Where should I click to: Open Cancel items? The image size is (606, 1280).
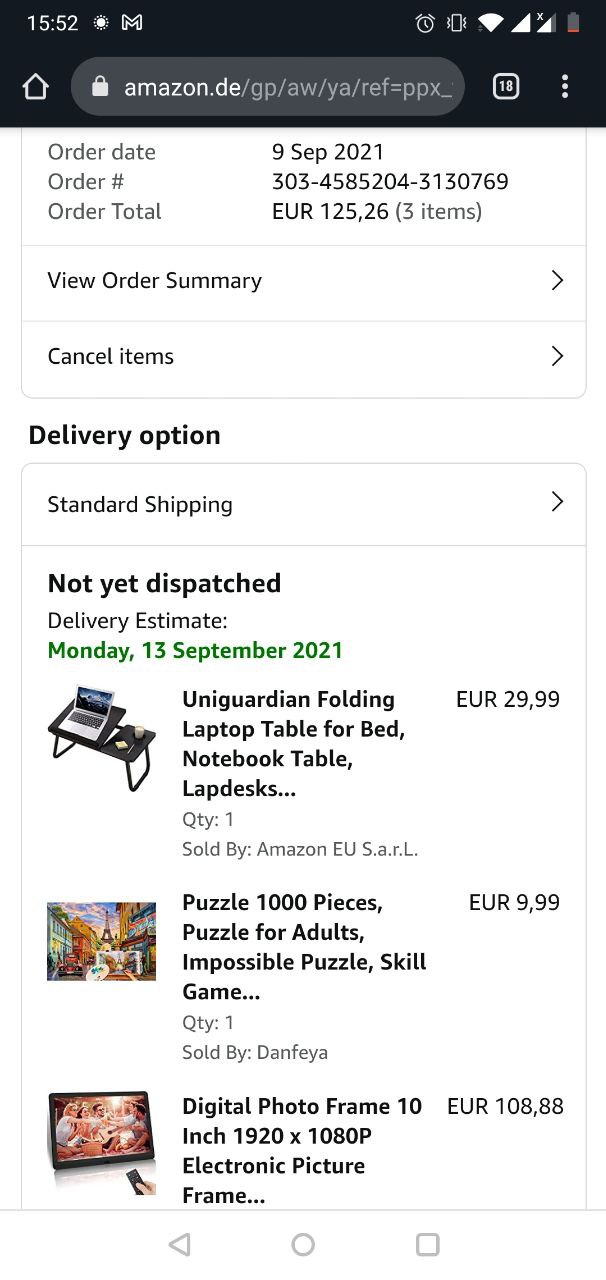303,357
